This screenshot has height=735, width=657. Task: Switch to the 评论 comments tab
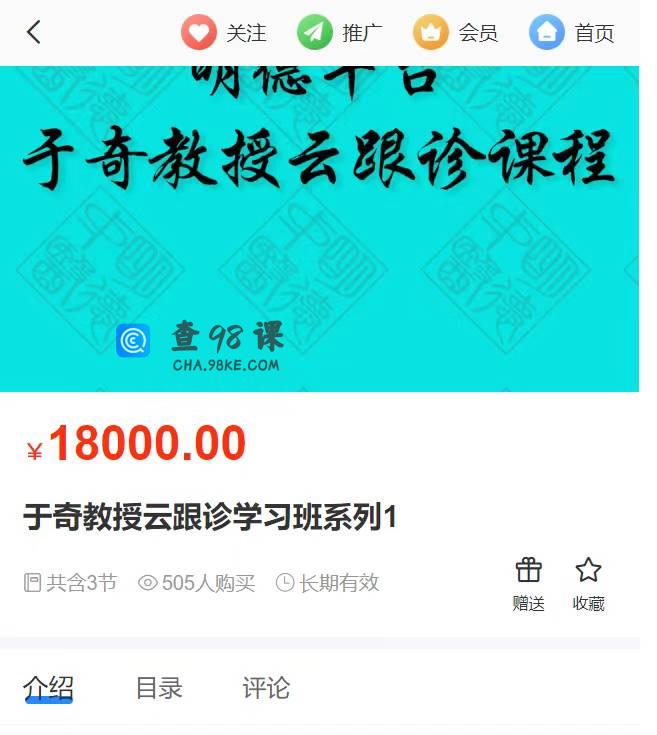pyautogui.click(x=266, y=688)
